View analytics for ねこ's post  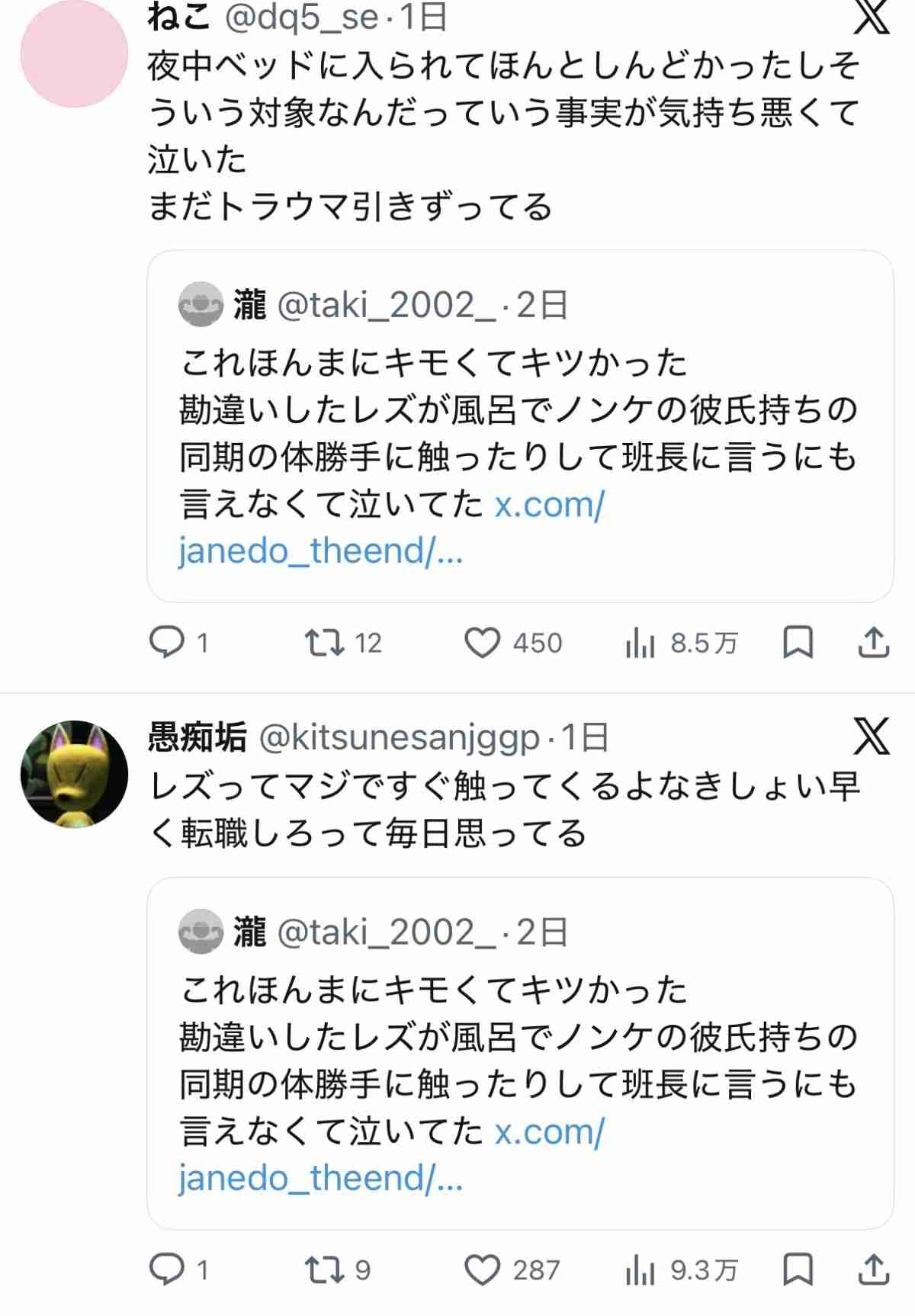pyautogui.click(x=640, y=644)
